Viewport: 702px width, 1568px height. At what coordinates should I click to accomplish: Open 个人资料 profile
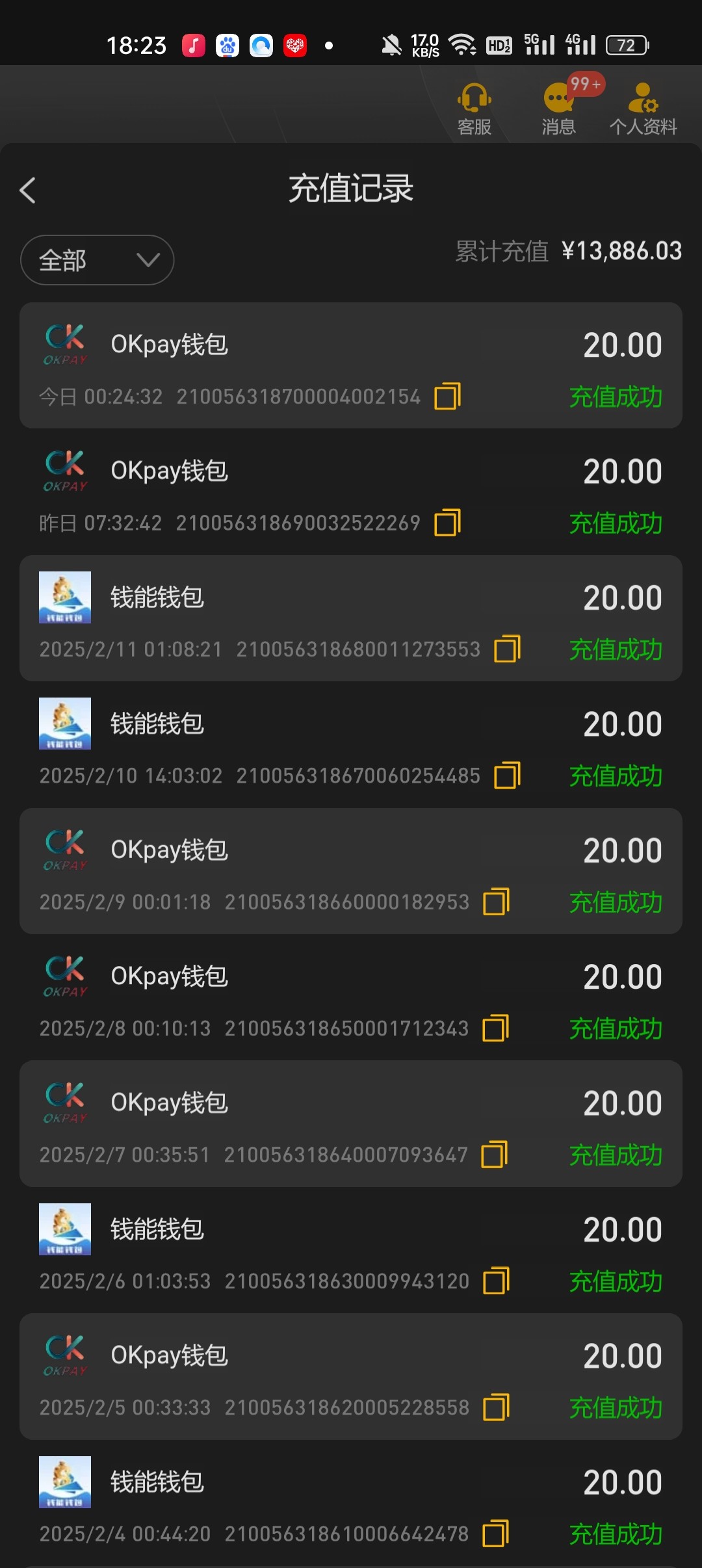tap(643, 109)
